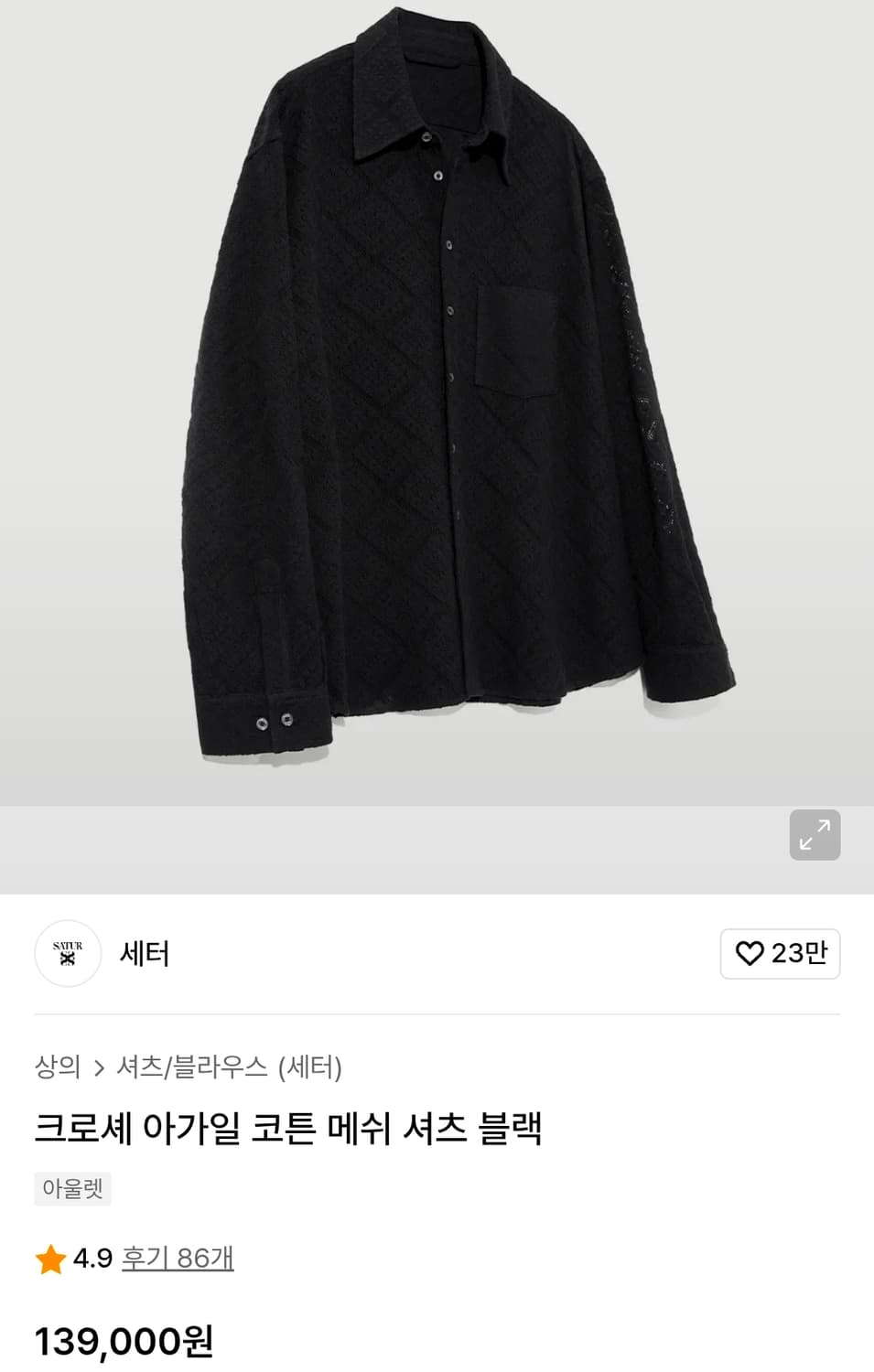874x1372 pixels.
Task: Select the star beside the 4.9 rating
Action: pyautogui.click(x=49, y=1258)
